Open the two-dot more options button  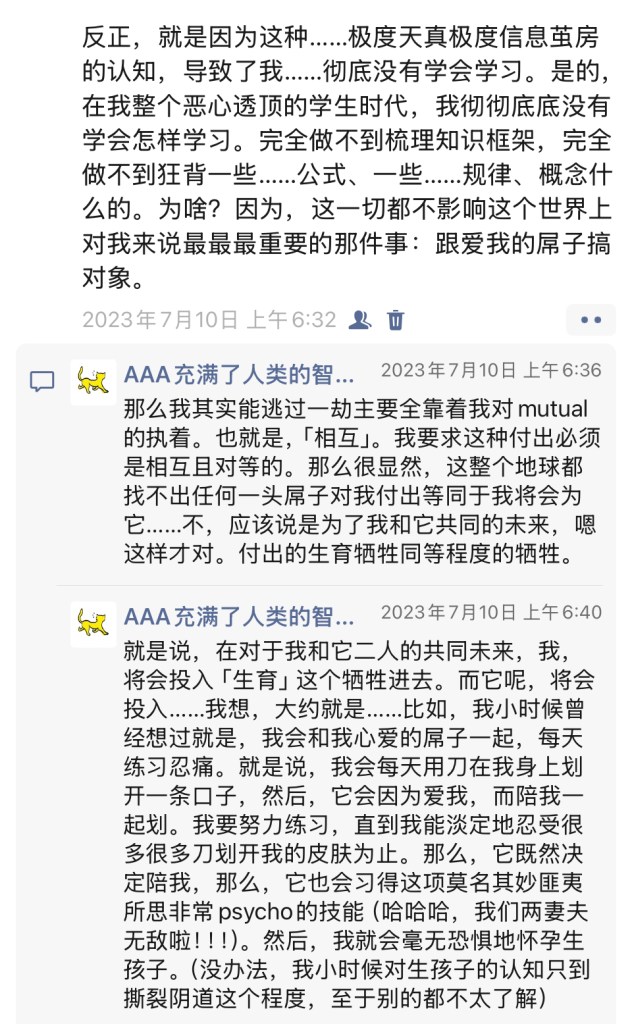click(591, 320)
